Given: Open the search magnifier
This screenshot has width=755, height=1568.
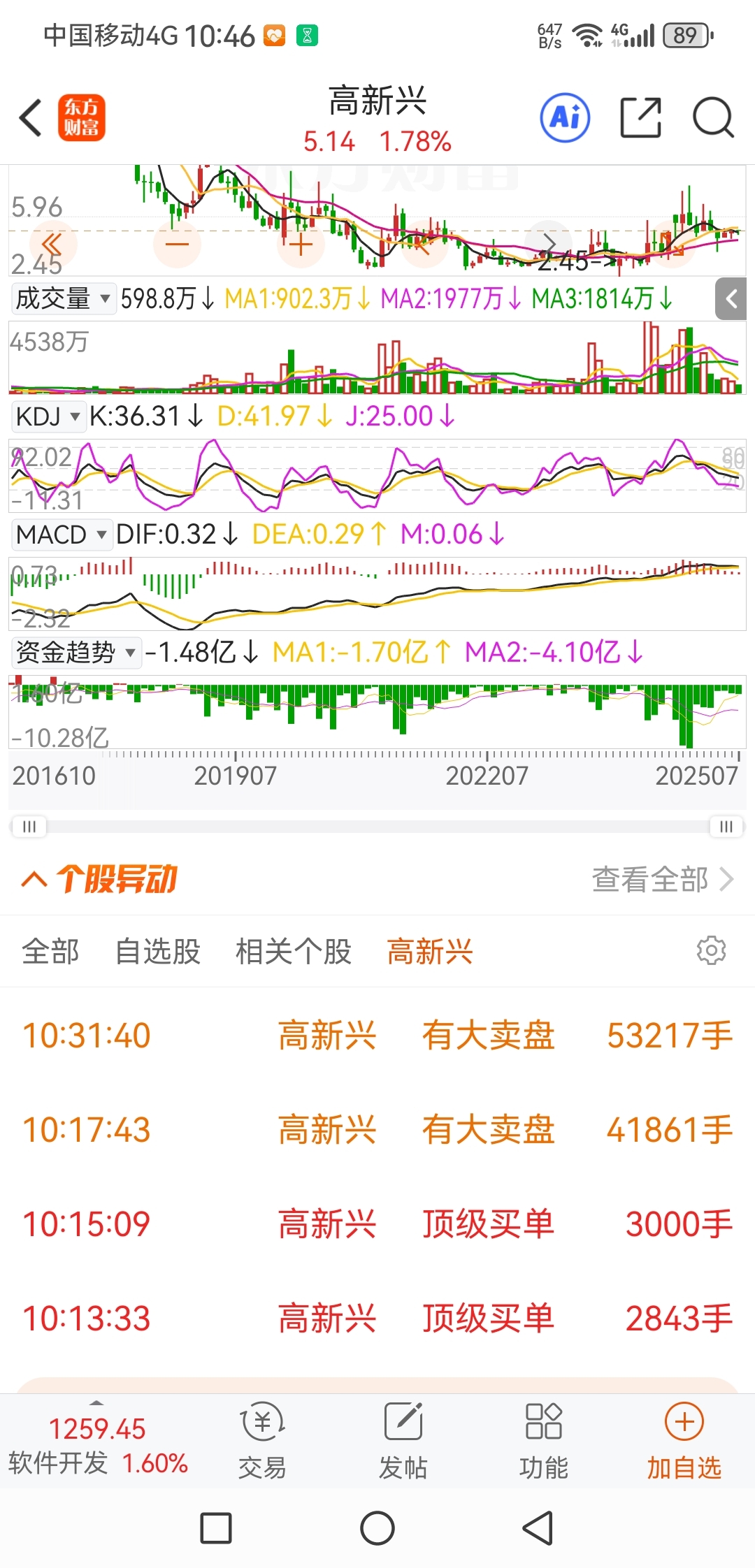Looking at the screenshot, I should click(713, 117).
